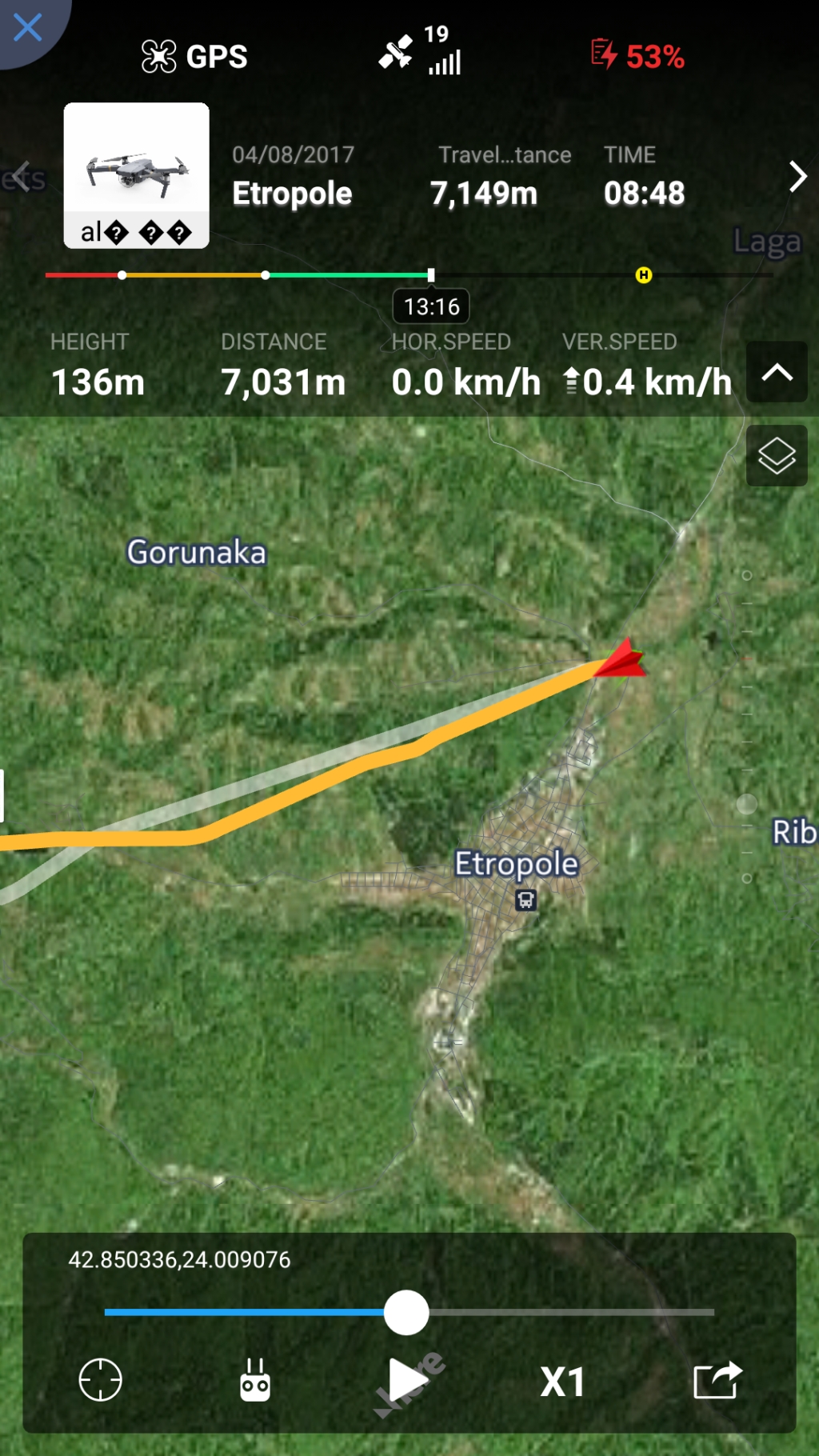Tap the home point marker on timeline
The width and height of the screenshot is (819, 1456).
click(643, 275)
